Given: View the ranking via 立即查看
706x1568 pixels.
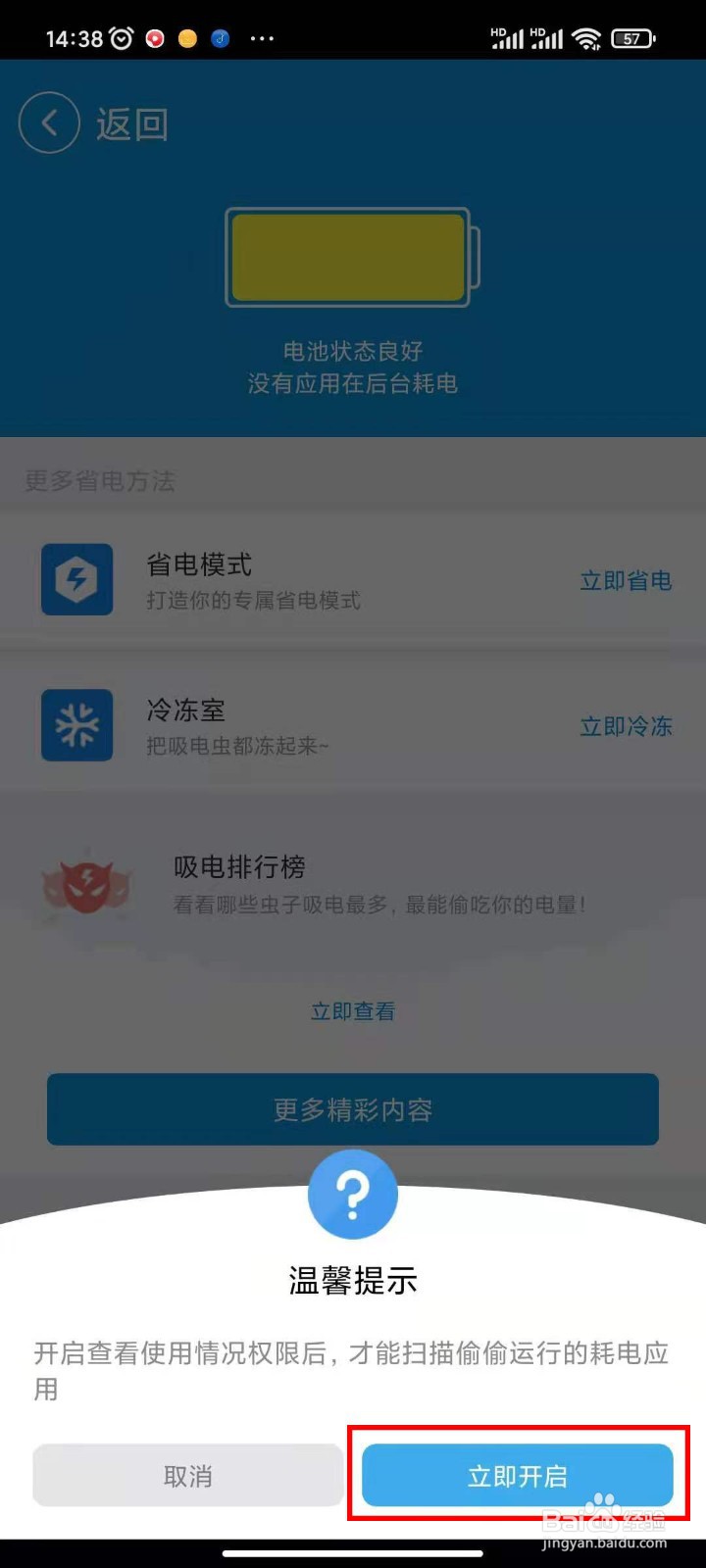Looking at the screenshot, I should [352, 1010].
